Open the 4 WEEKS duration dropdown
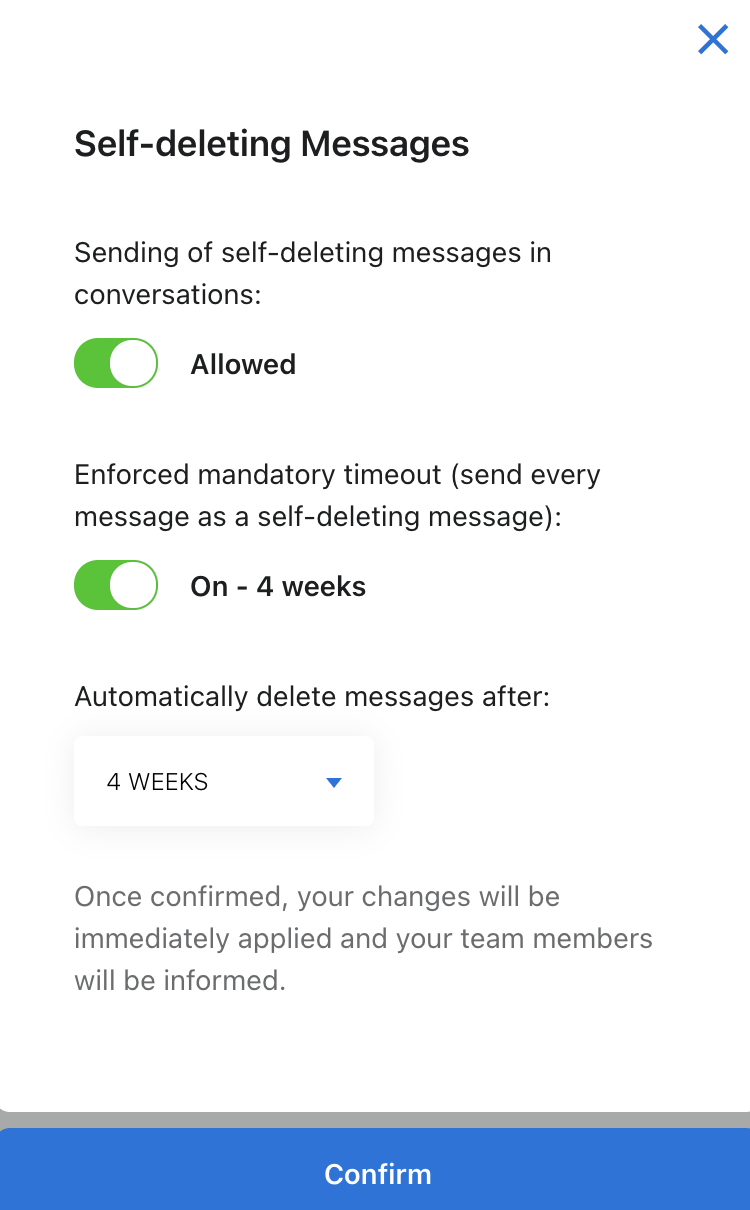This screenshot has height=1210, width=750. [224, 782]
